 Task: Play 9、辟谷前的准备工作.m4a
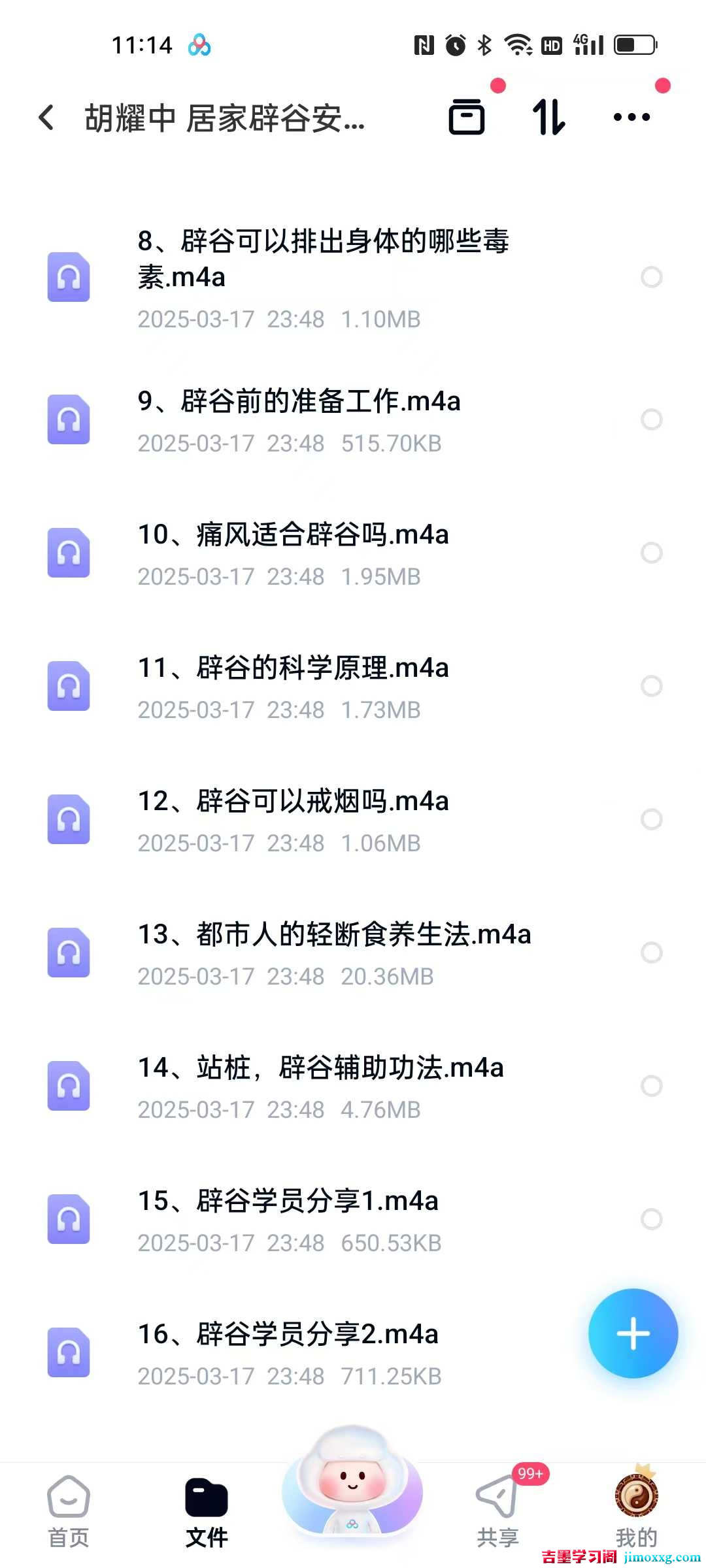tap(299, 402)
